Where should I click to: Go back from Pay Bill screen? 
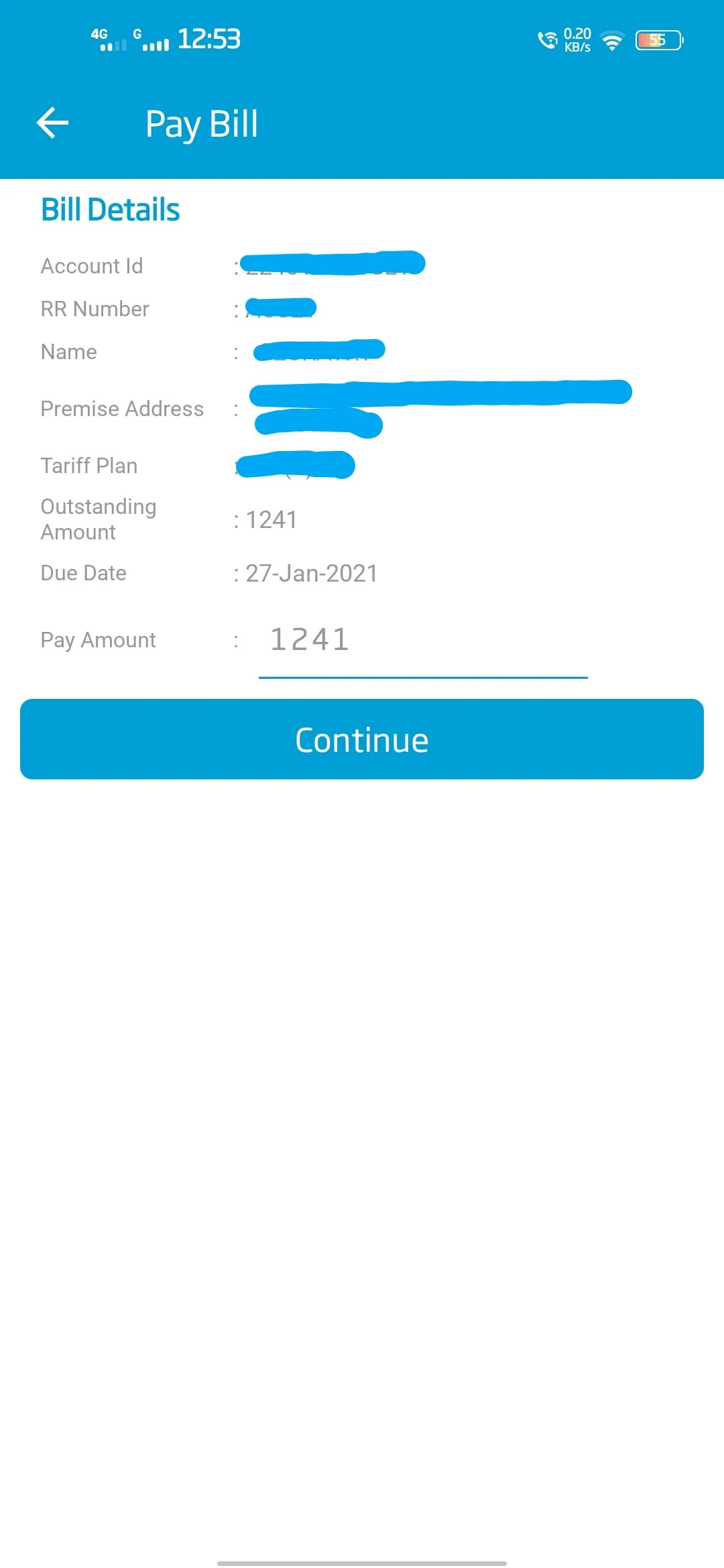click(52, 123)
